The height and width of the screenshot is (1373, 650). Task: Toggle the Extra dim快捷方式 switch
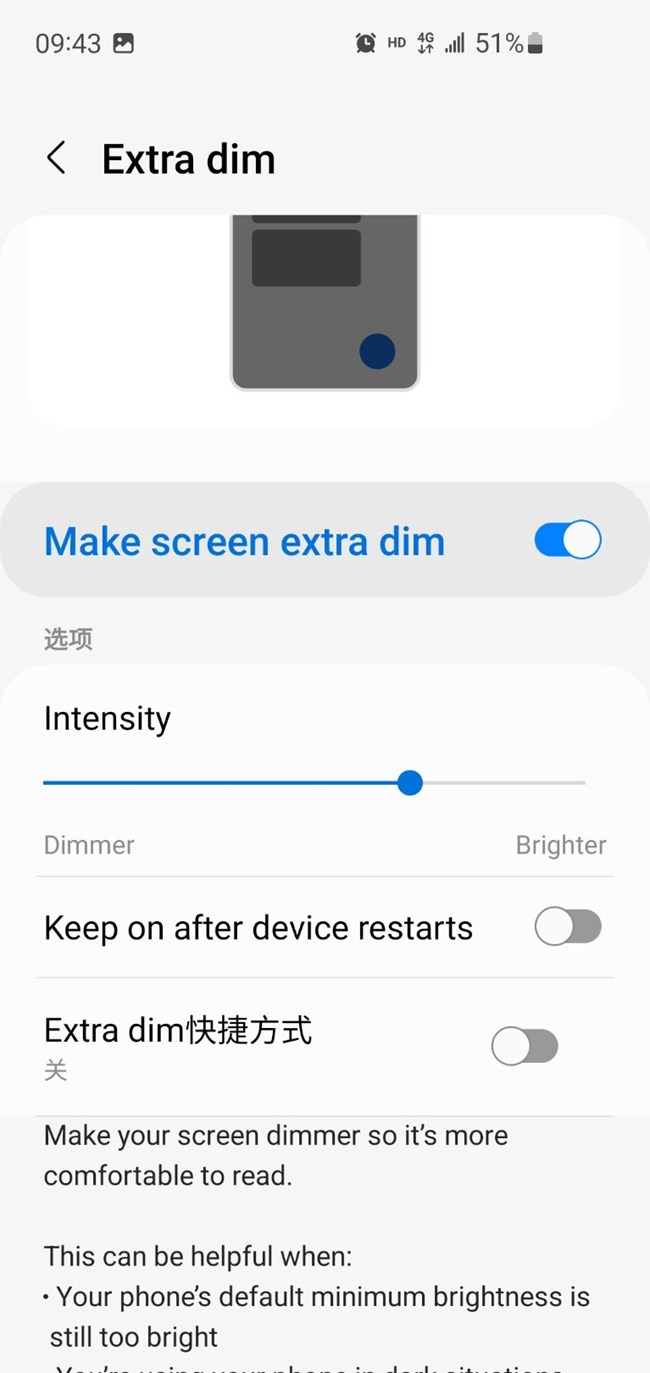point(525,1047)
